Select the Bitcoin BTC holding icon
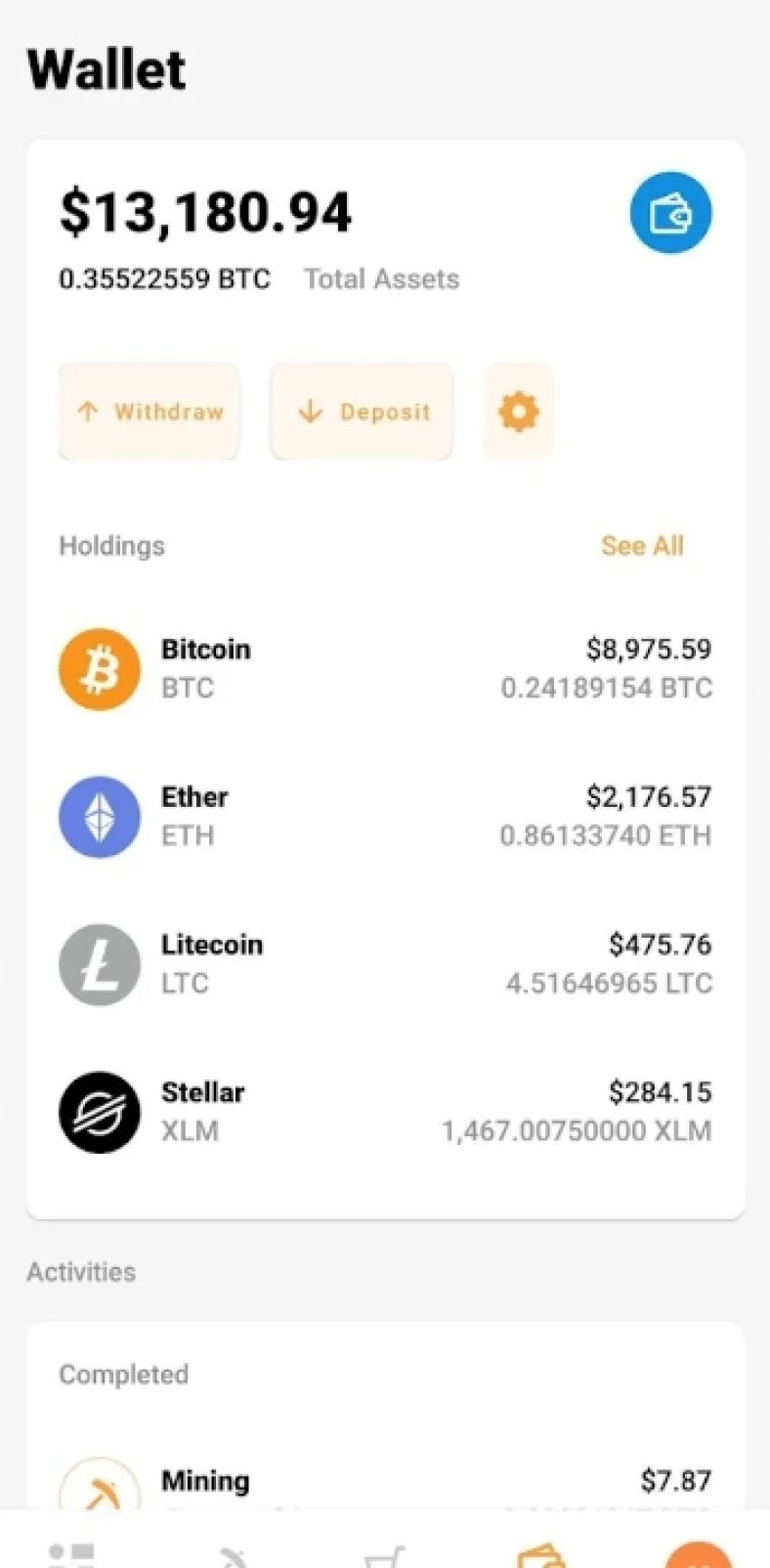 (x=99, y=669)
